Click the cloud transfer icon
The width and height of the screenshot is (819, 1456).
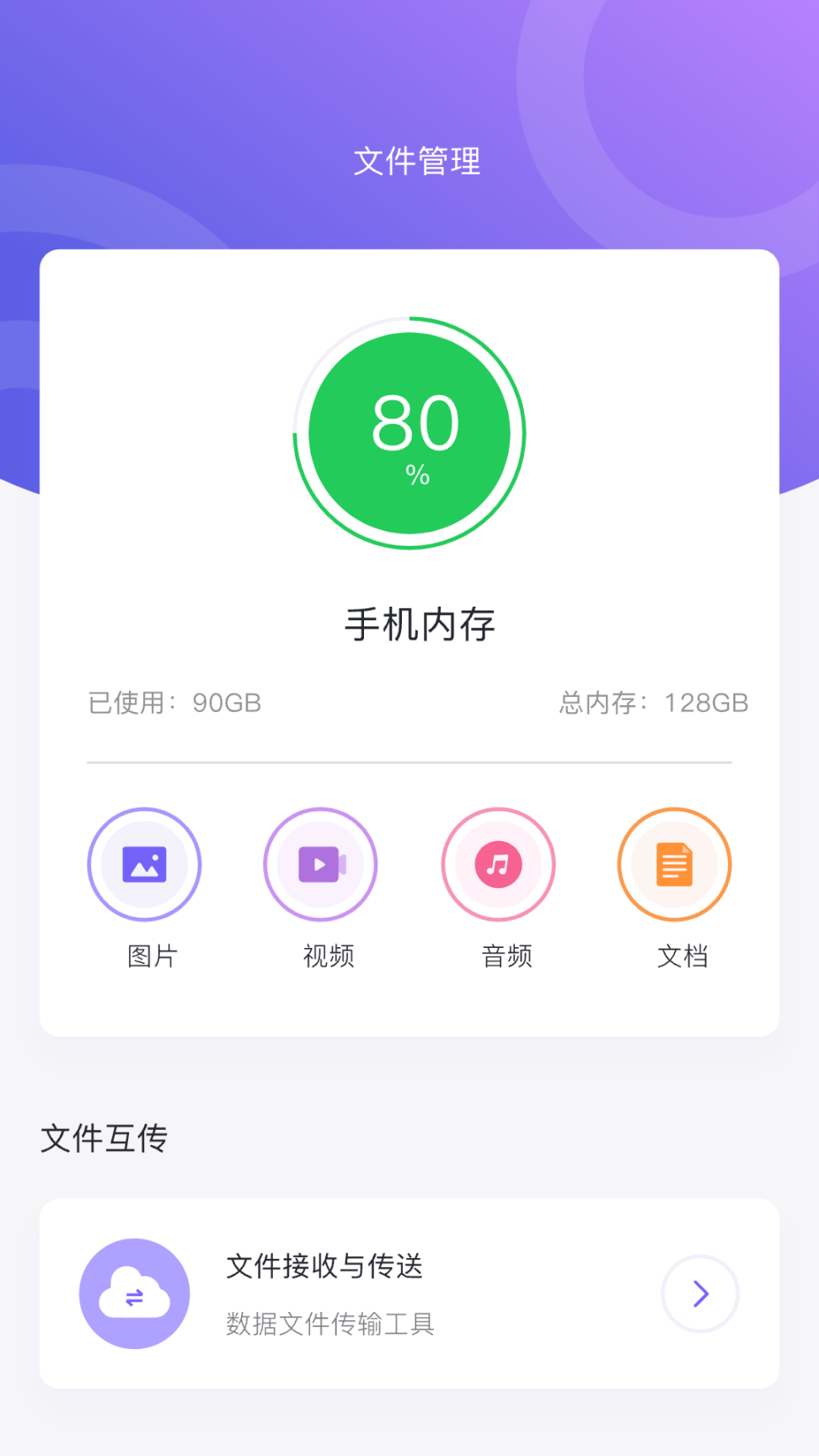(134, 1293)
